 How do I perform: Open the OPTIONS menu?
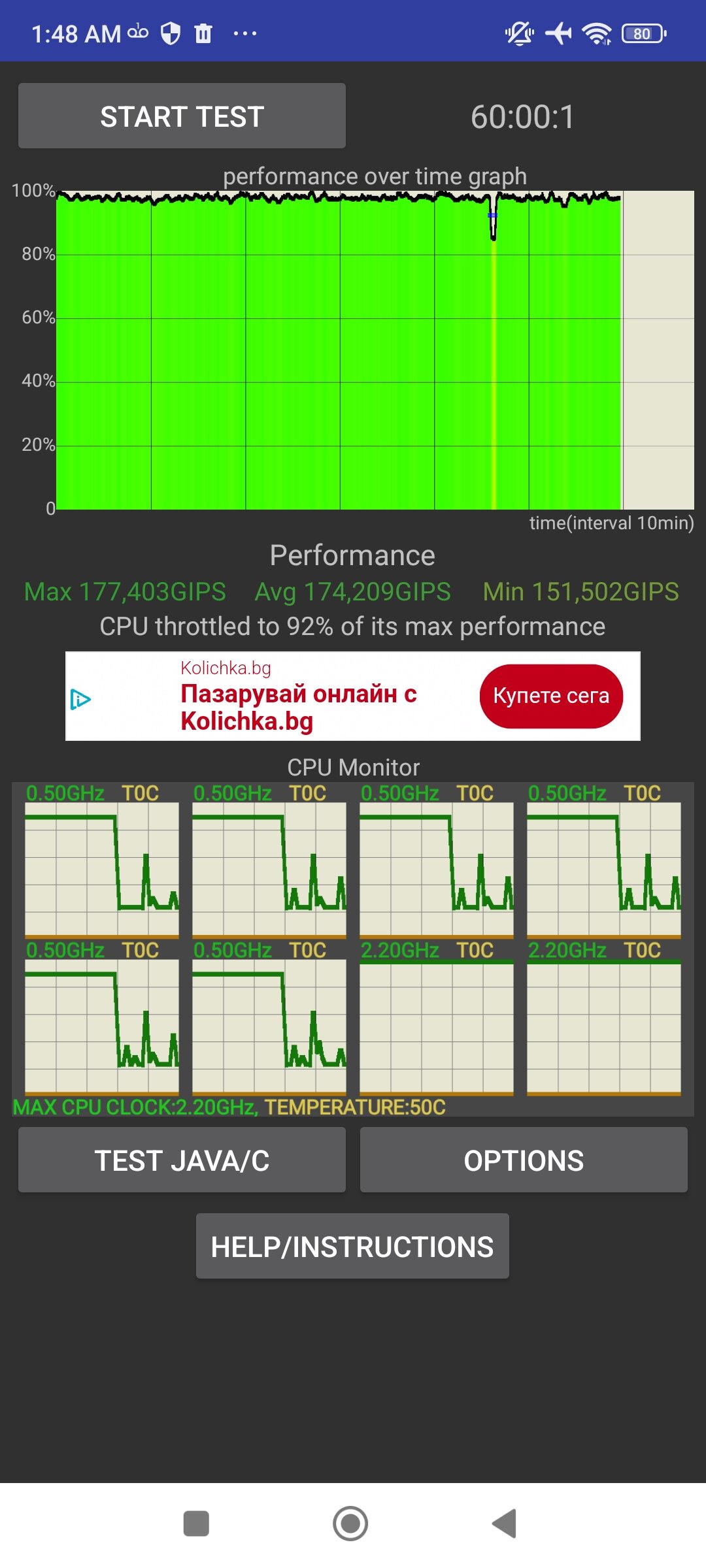point(524,1160)
